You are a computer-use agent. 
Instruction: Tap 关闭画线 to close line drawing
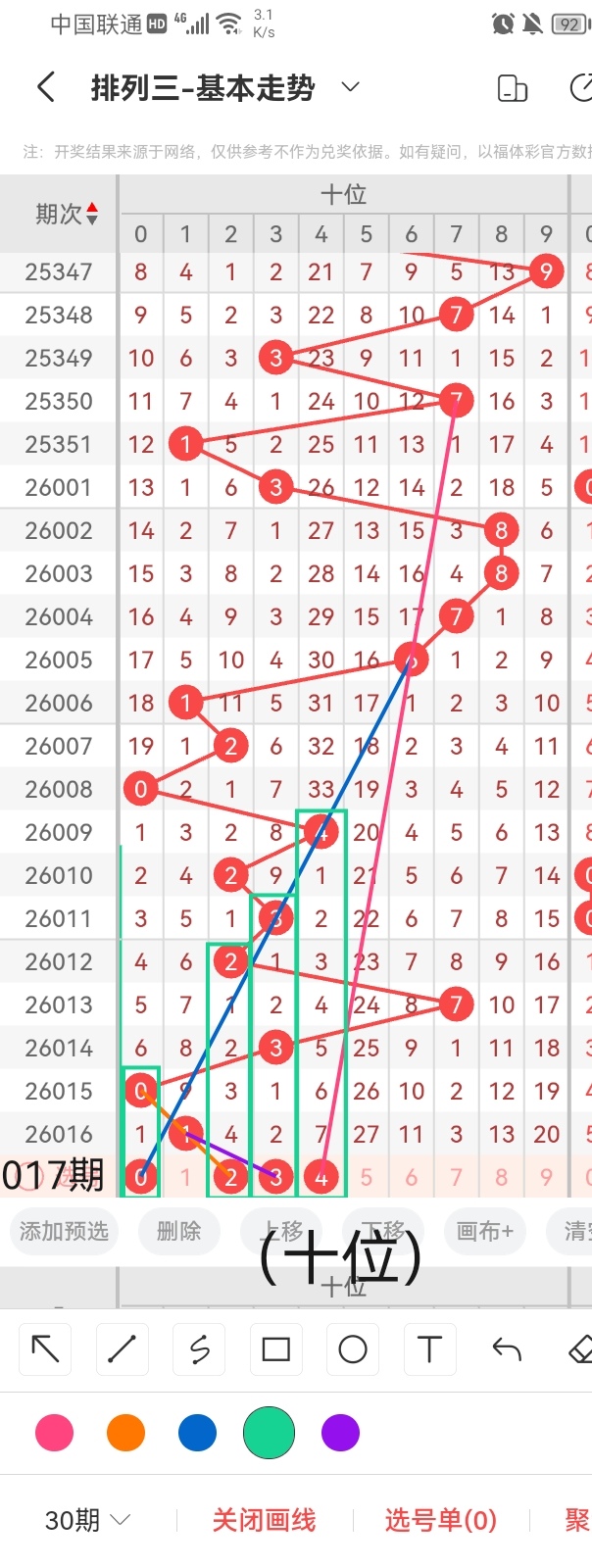[264, 1520]
